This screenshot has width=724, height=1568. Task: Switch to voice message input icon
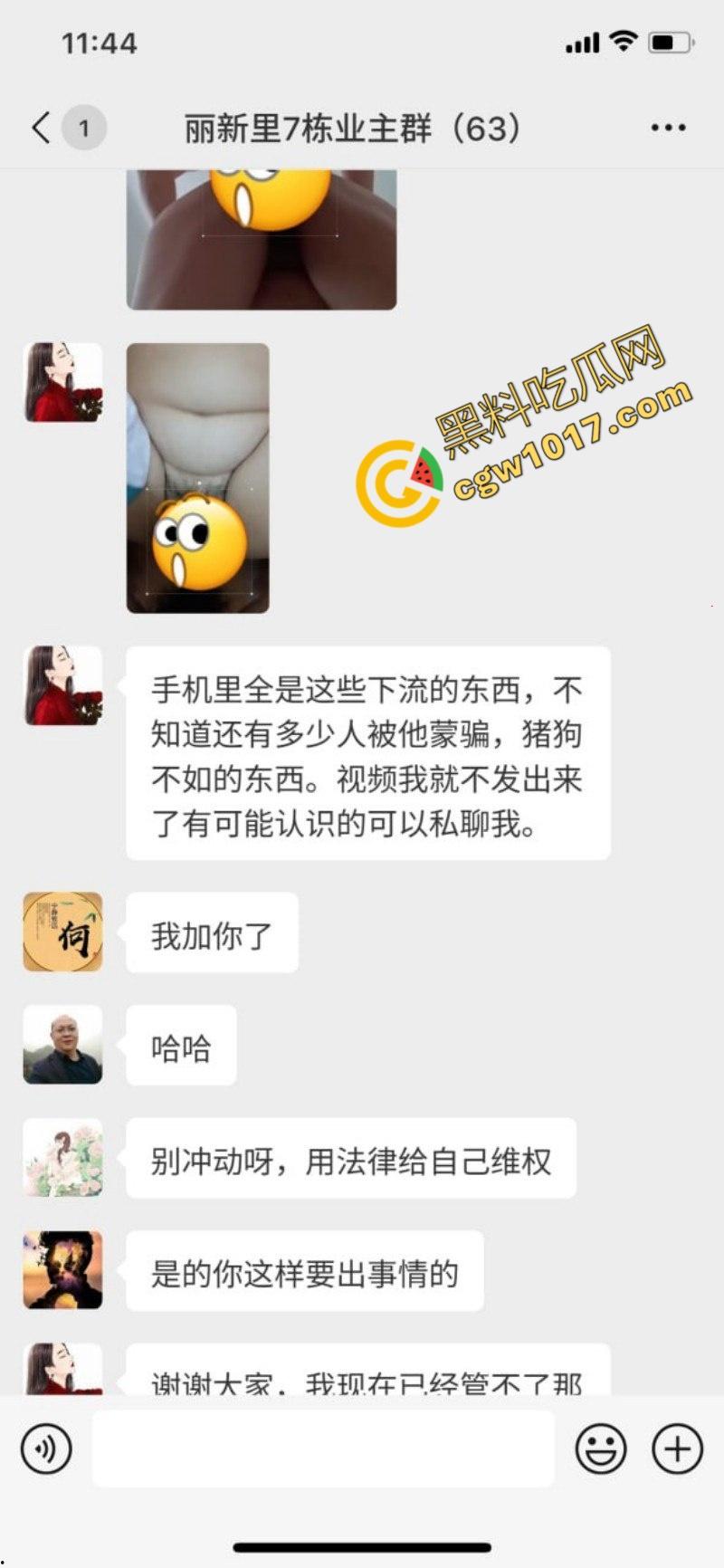[45, 1448]
